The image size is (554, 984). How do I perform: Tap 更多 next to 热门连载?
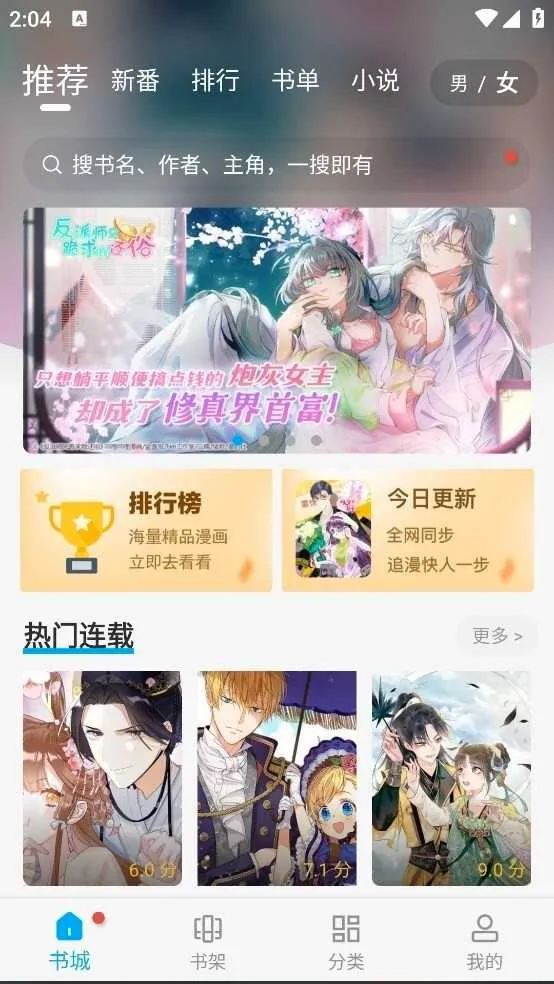coord(497,636)
